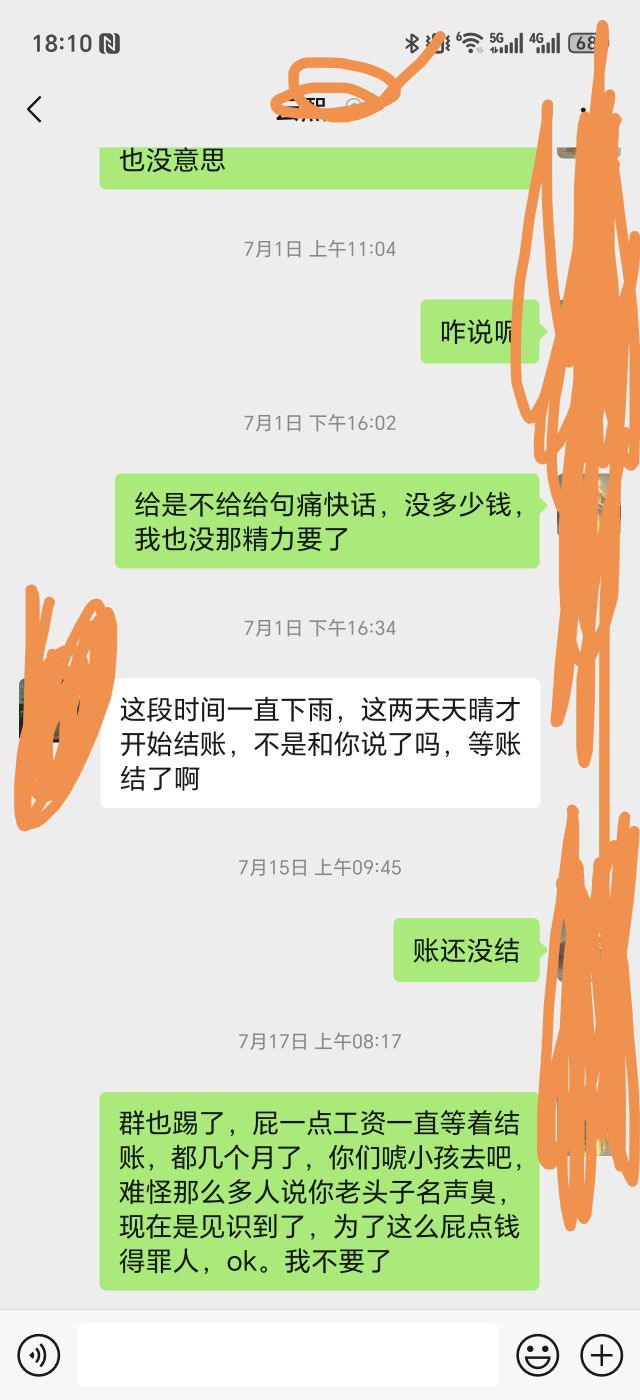This screenshot has height=1400, width=640.
Task: Switch to voice message input
Action: [x=39, y=1355]
